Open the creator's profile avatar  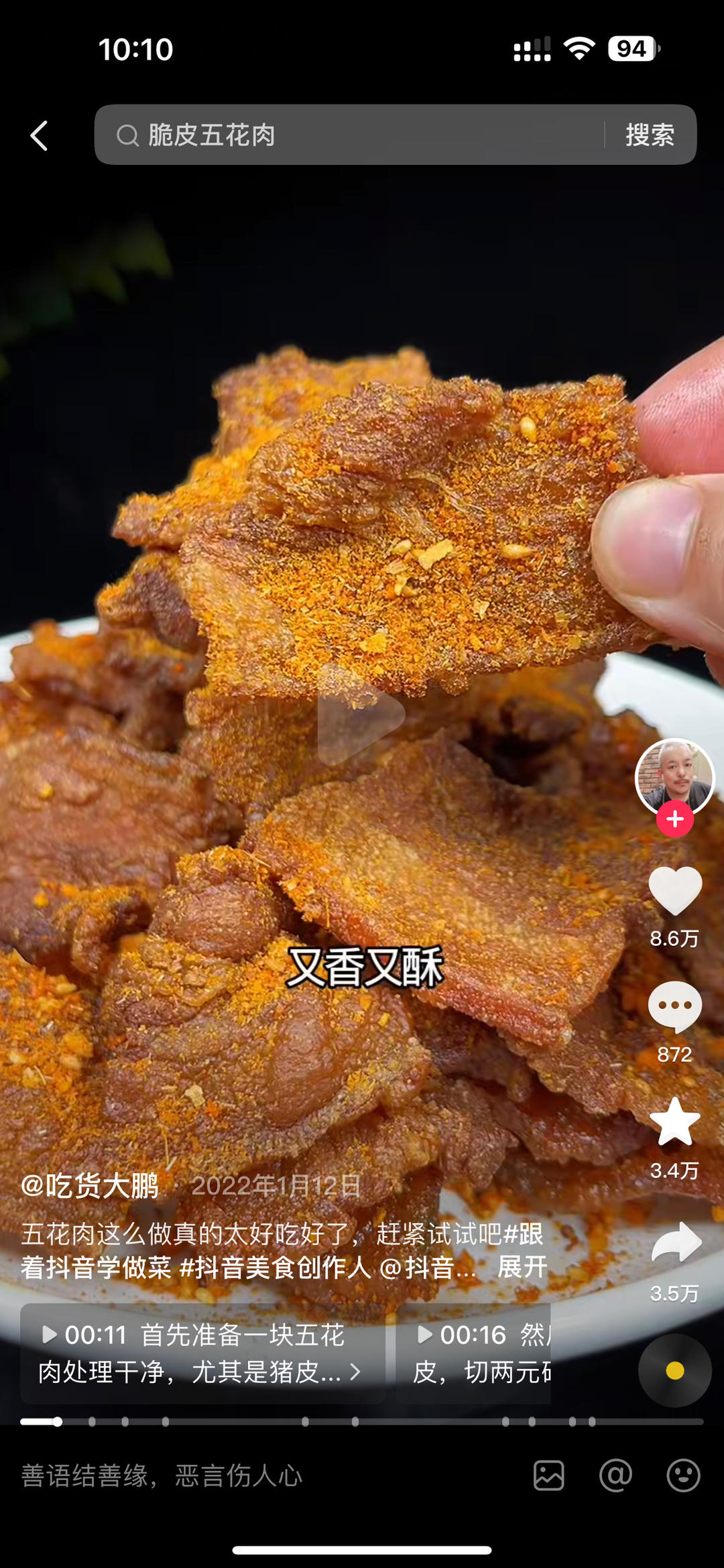click(x=674, y=777)
